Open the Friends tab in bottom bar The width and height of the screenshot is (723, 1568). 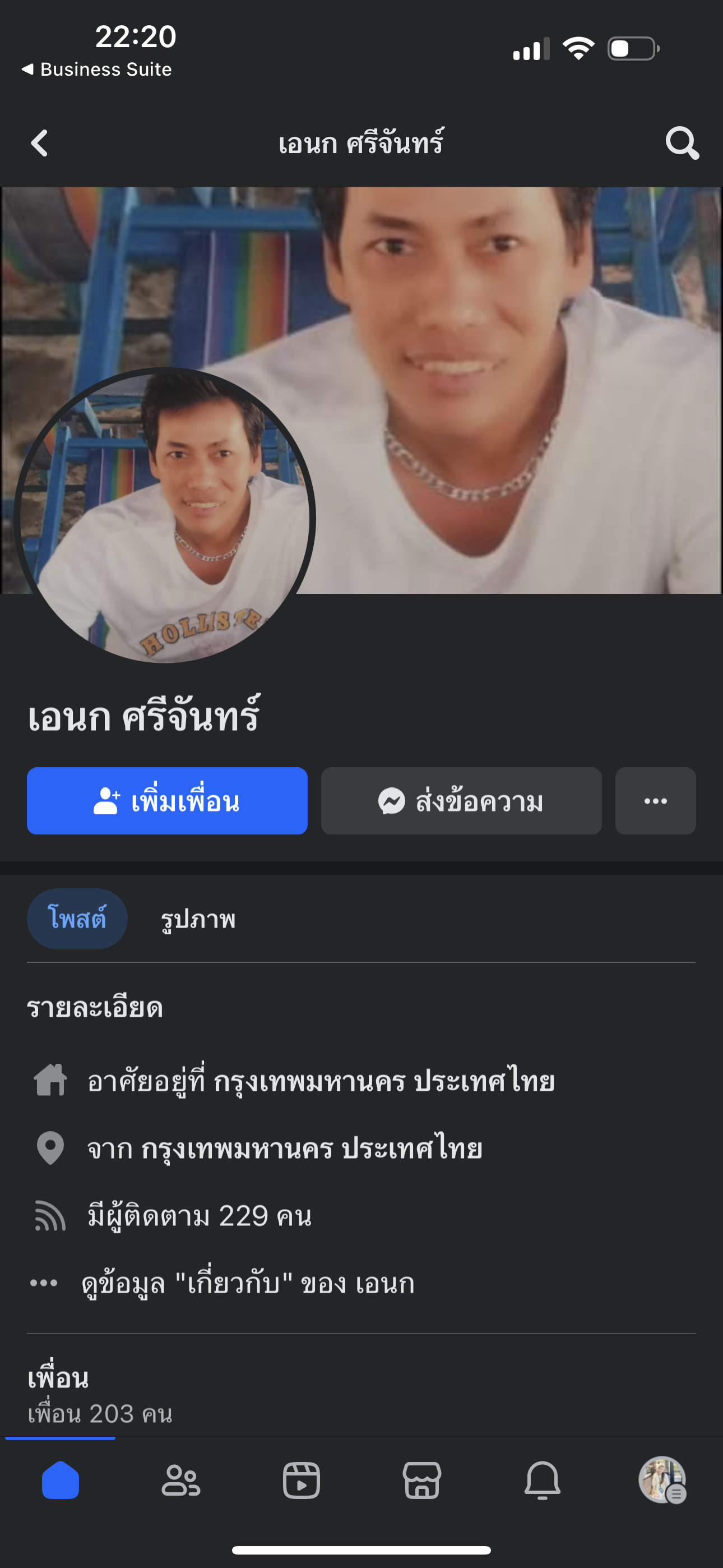click(x=180, y=1480)
